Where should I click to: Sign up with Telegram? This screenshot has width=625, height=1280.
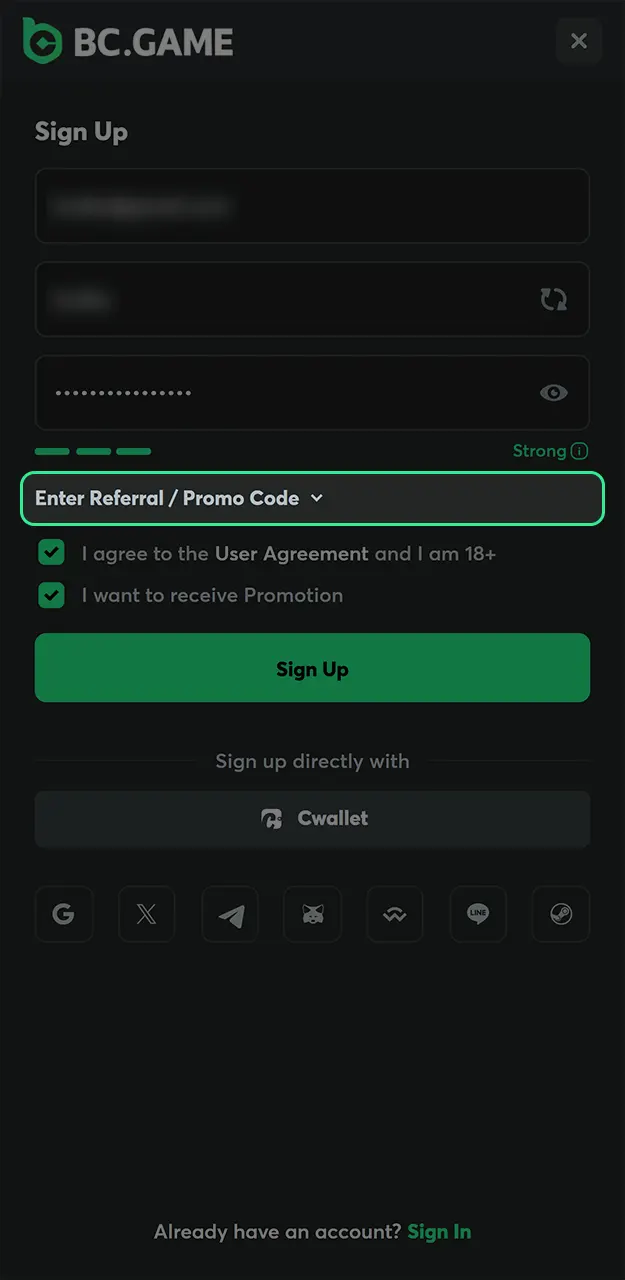[x=230, y=914]
